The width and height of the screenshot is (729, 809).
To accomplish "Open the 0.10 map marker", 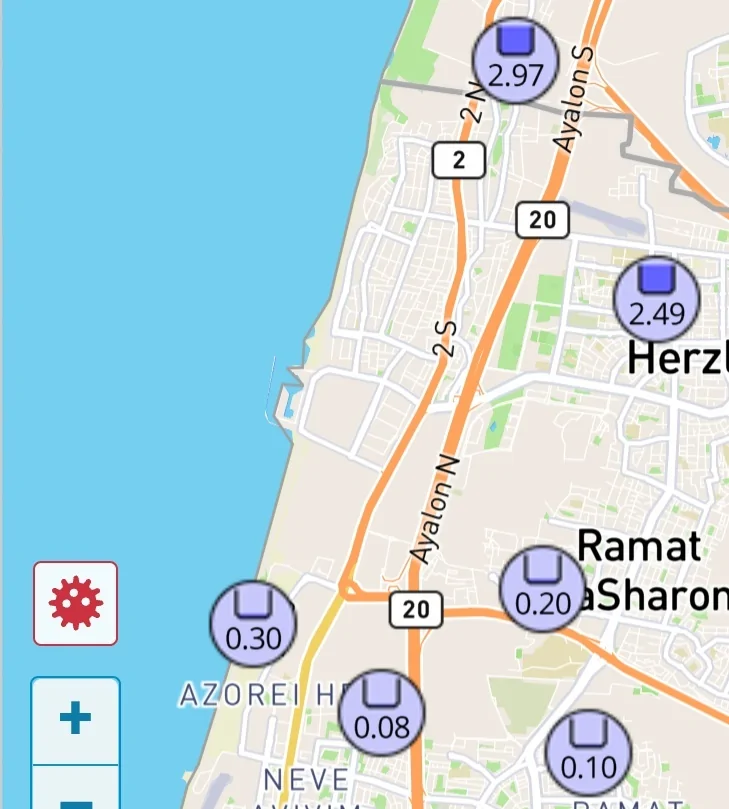I will (x=588, y=753).
